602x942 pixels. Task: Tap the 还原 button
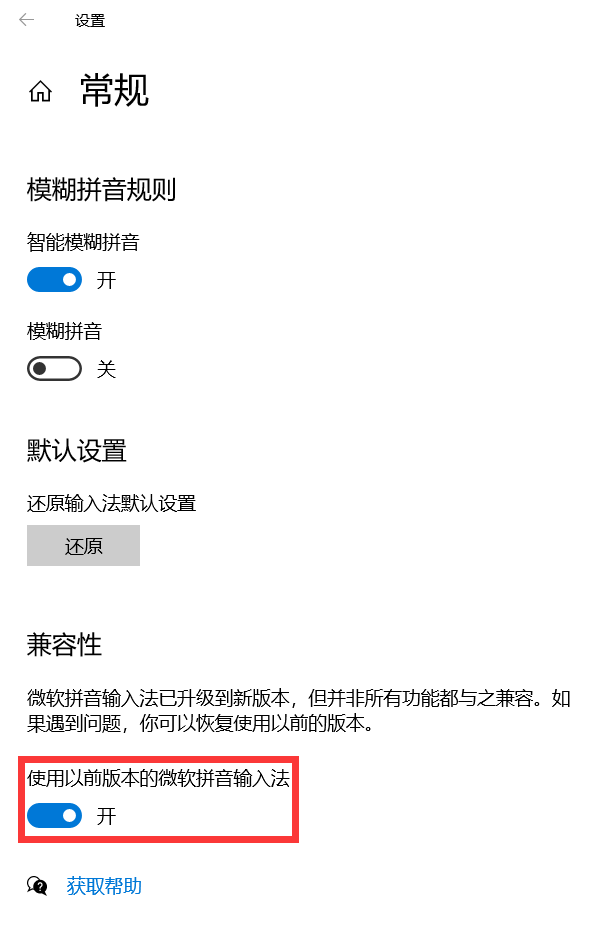(x=83, y=546)
